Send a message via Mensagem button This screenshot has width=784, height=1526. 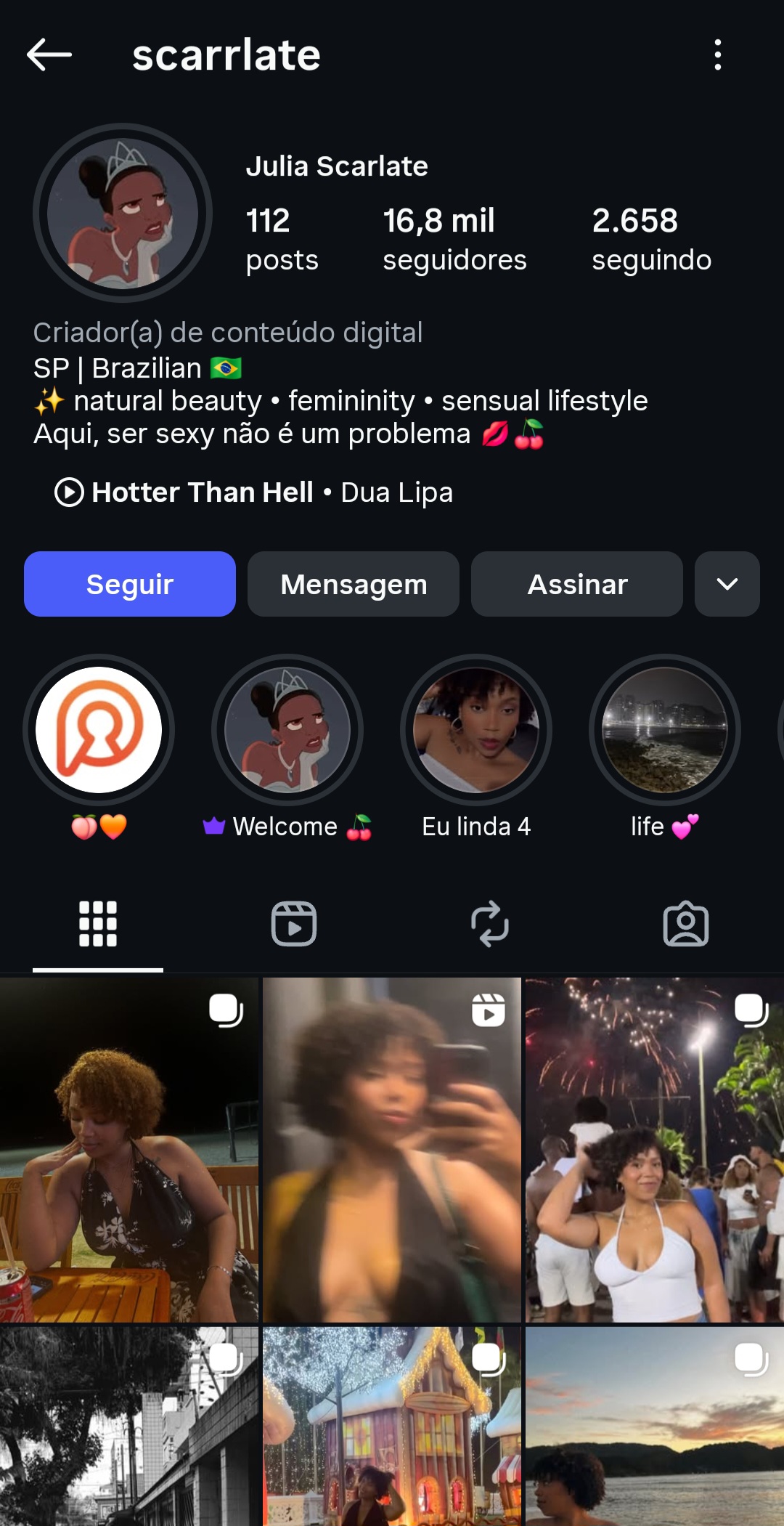(354, 584)
